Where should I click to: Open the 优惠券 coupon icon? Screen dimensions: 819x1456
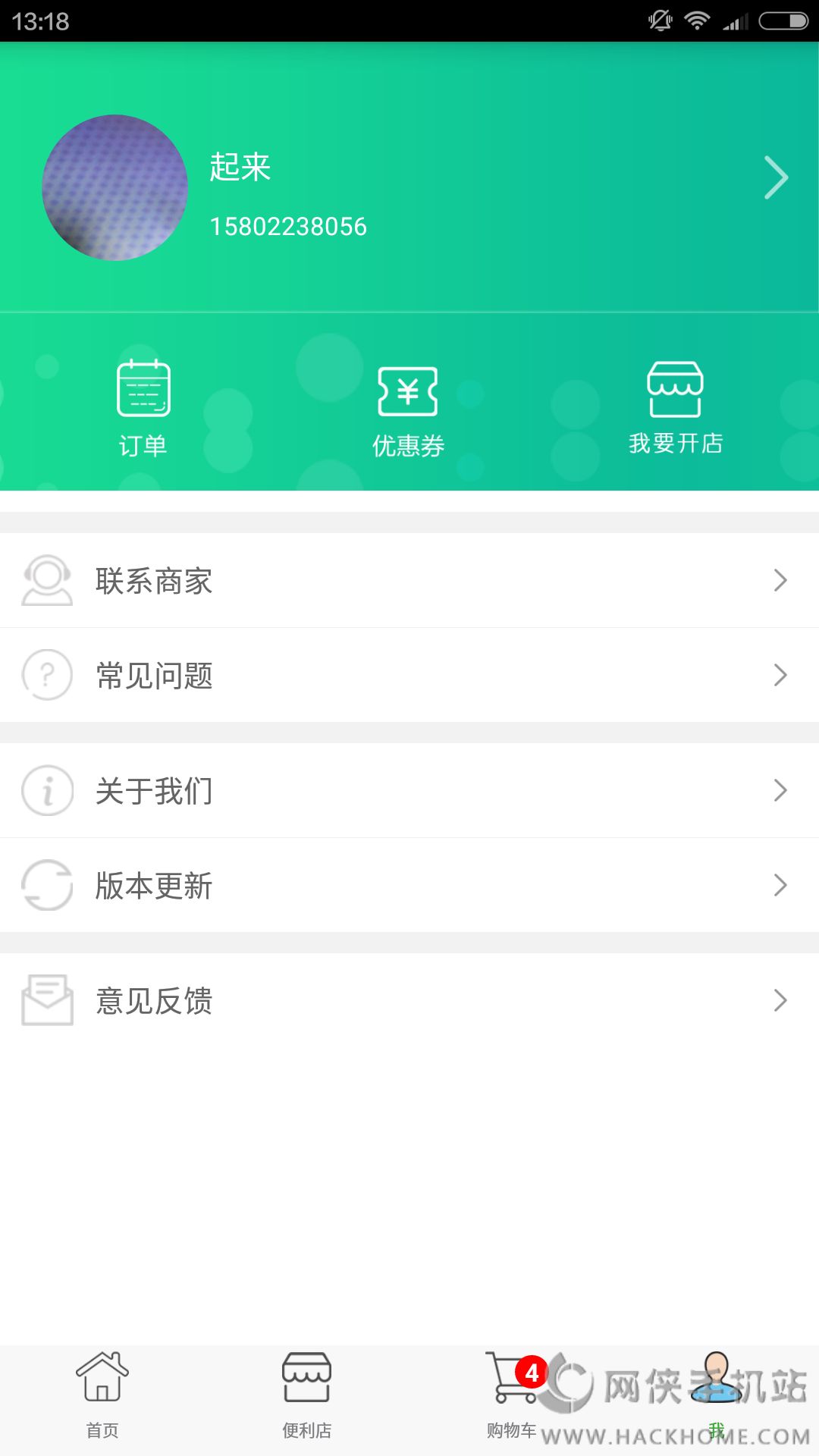(409, 394)
